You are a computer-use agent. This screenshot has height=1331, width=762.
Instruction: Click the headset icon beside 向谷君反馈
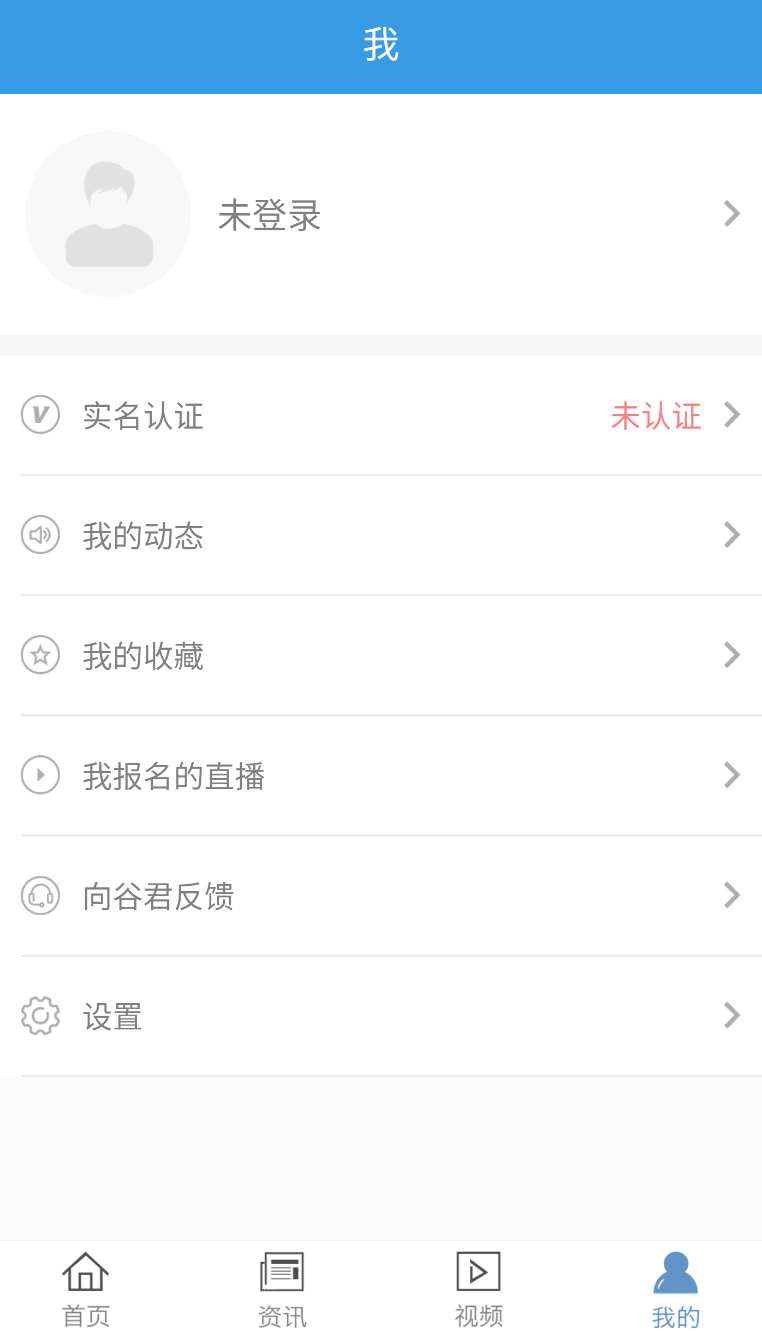(40, 895)
